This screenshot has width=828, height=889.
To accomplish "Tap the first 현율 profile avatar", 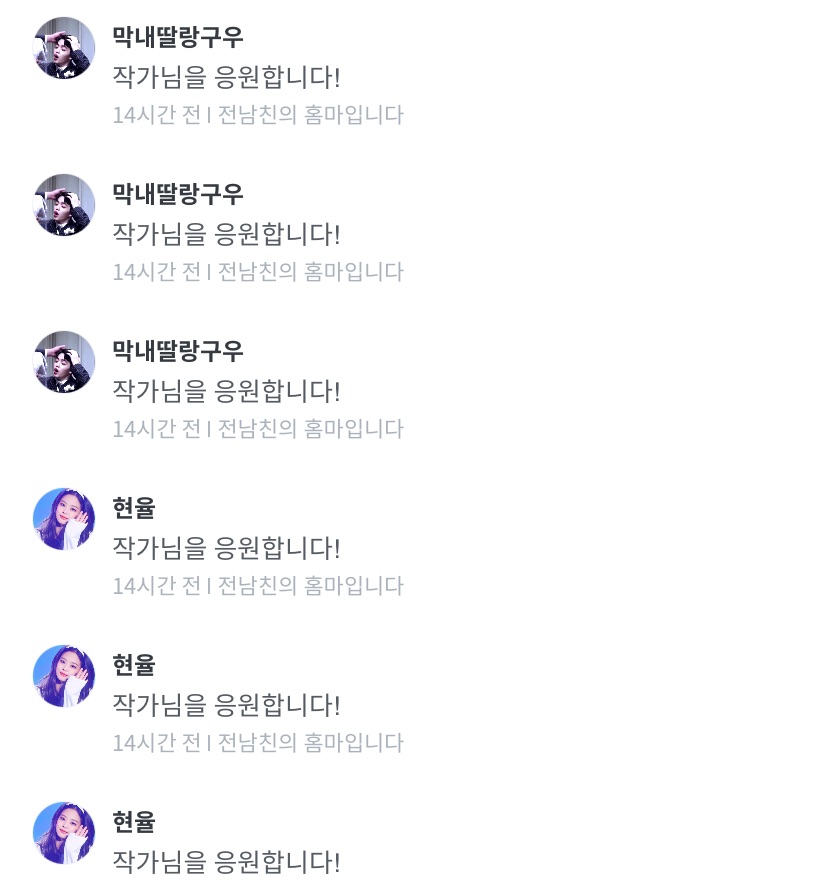I will pos(64,519).
